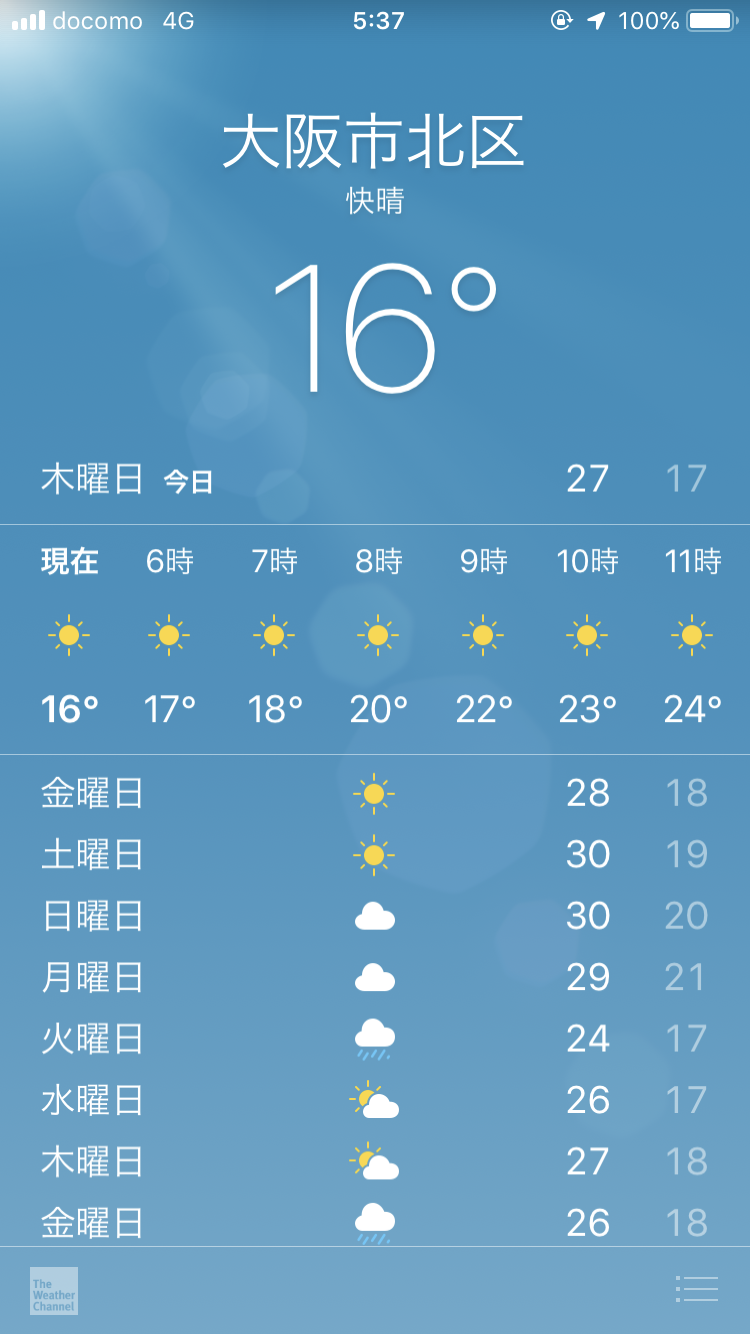
Task: Open The Weather Channel link
Action: point(54,1291)
